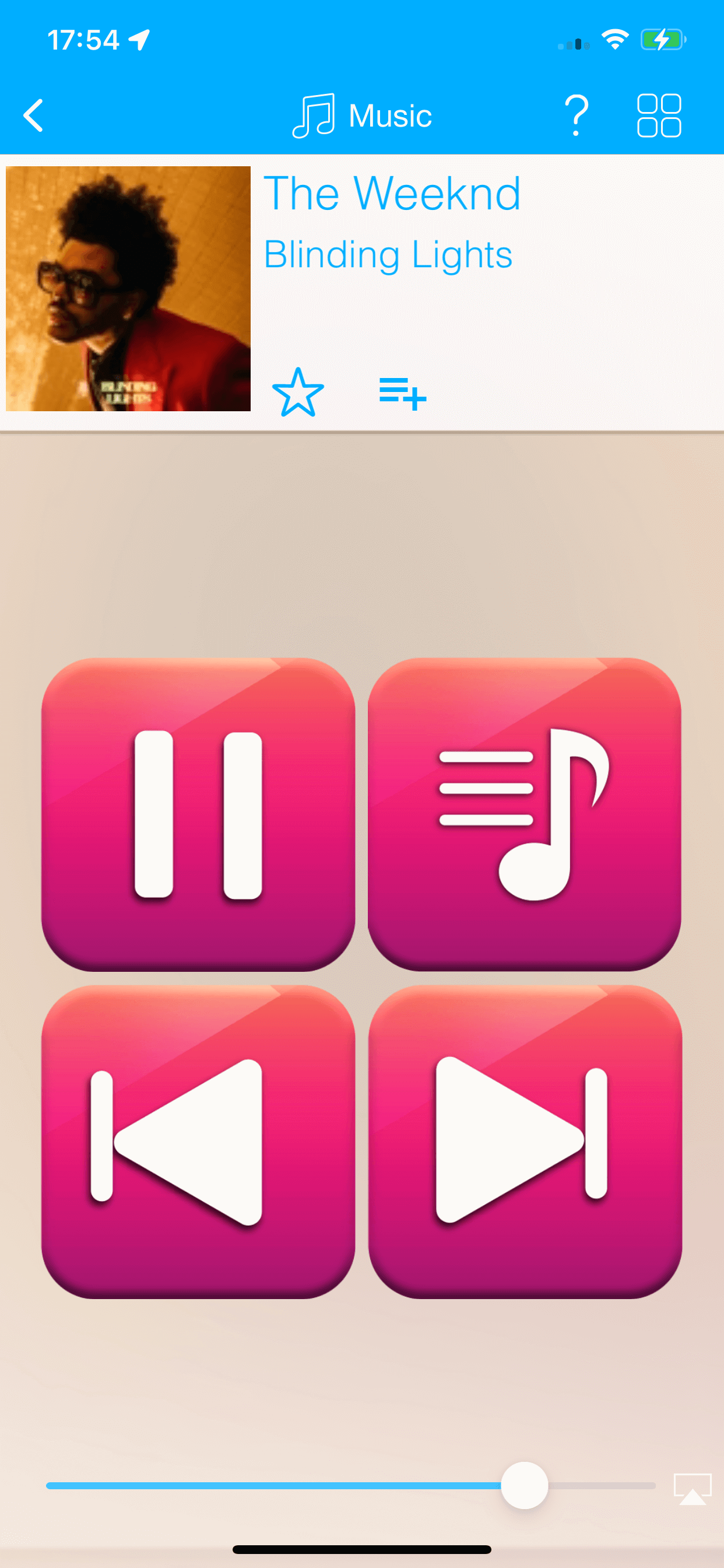The image size is (724, 1568).
Task: Favorite Blinding Lights with the star
Action: click(297, 393)
